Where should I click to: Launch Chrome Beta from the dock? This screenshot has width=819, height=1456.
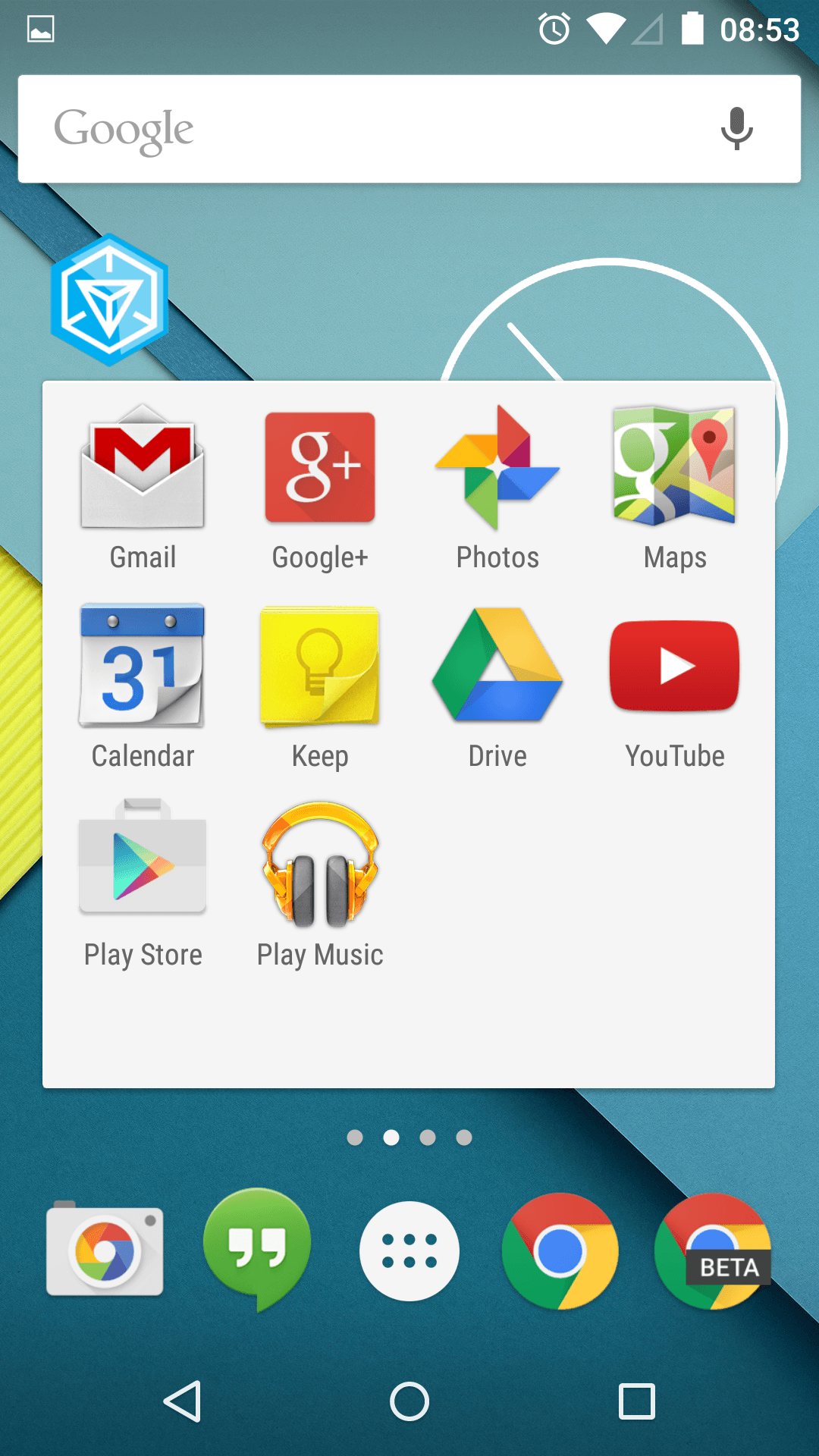[x=713, y=1251]
